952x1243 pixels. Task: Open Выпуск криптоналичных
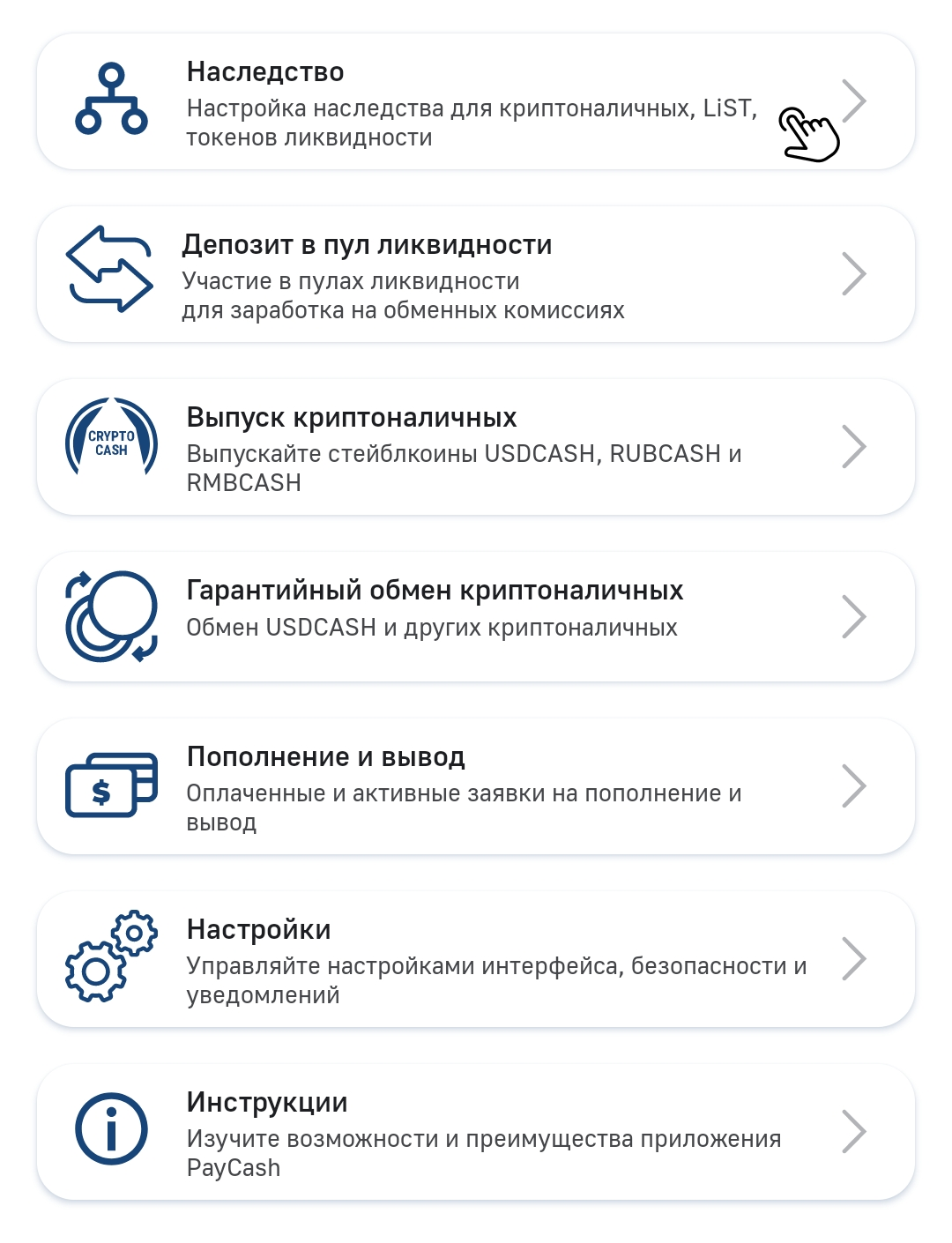[474, 448]
